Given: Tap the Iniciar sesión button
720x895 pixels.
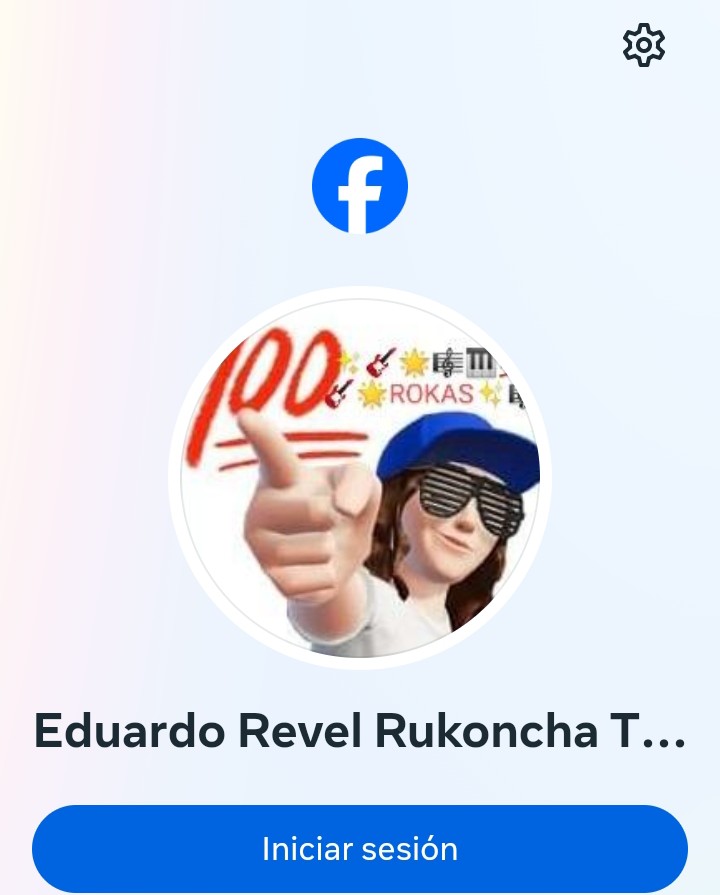Looking at the screenshot, I should click(x=360, y=848).
